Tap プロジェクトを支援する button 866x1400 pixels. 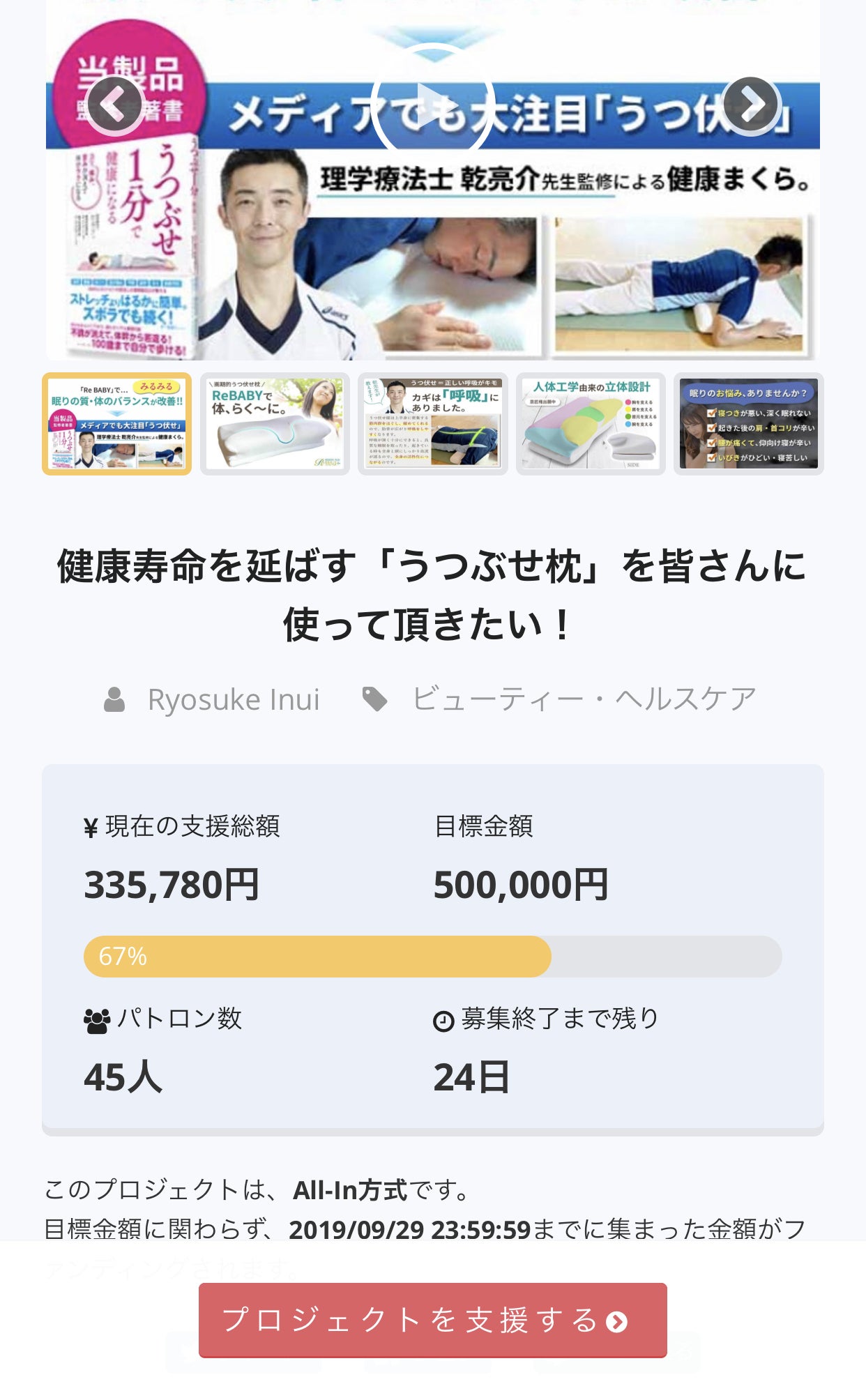432,1320
